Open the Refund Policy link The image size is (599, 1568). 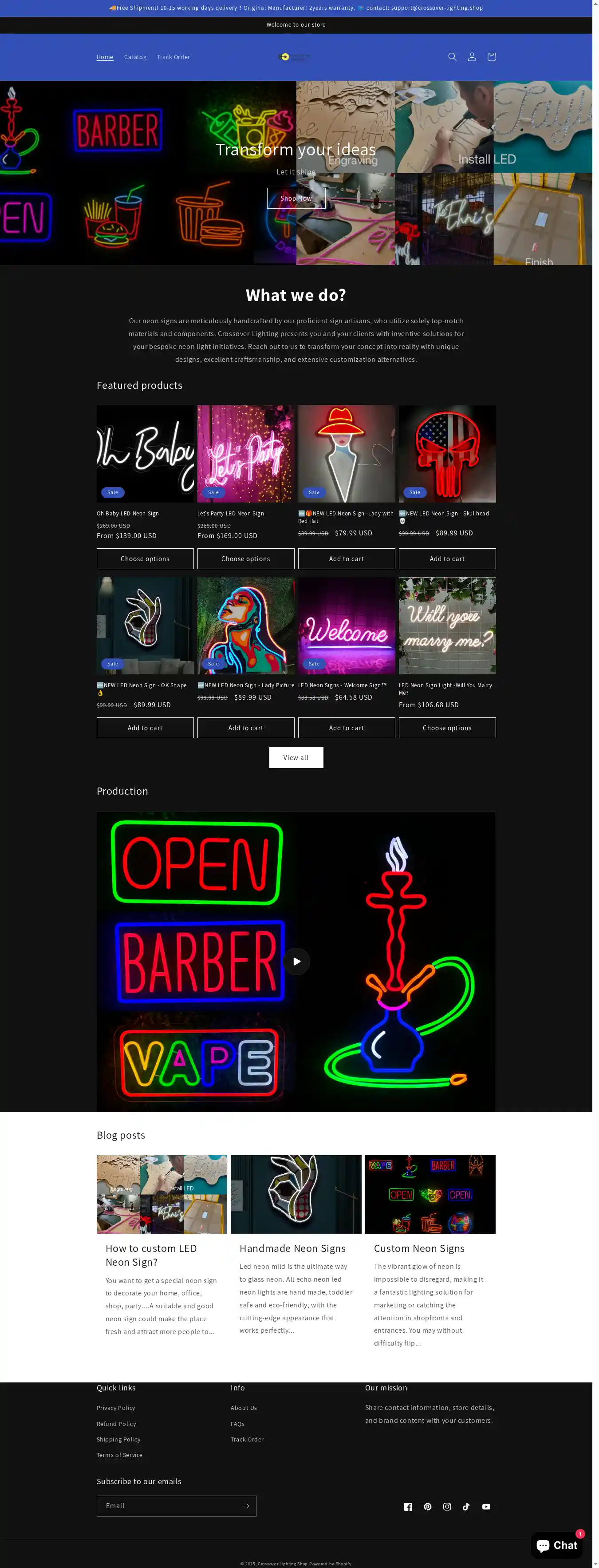116,1424
